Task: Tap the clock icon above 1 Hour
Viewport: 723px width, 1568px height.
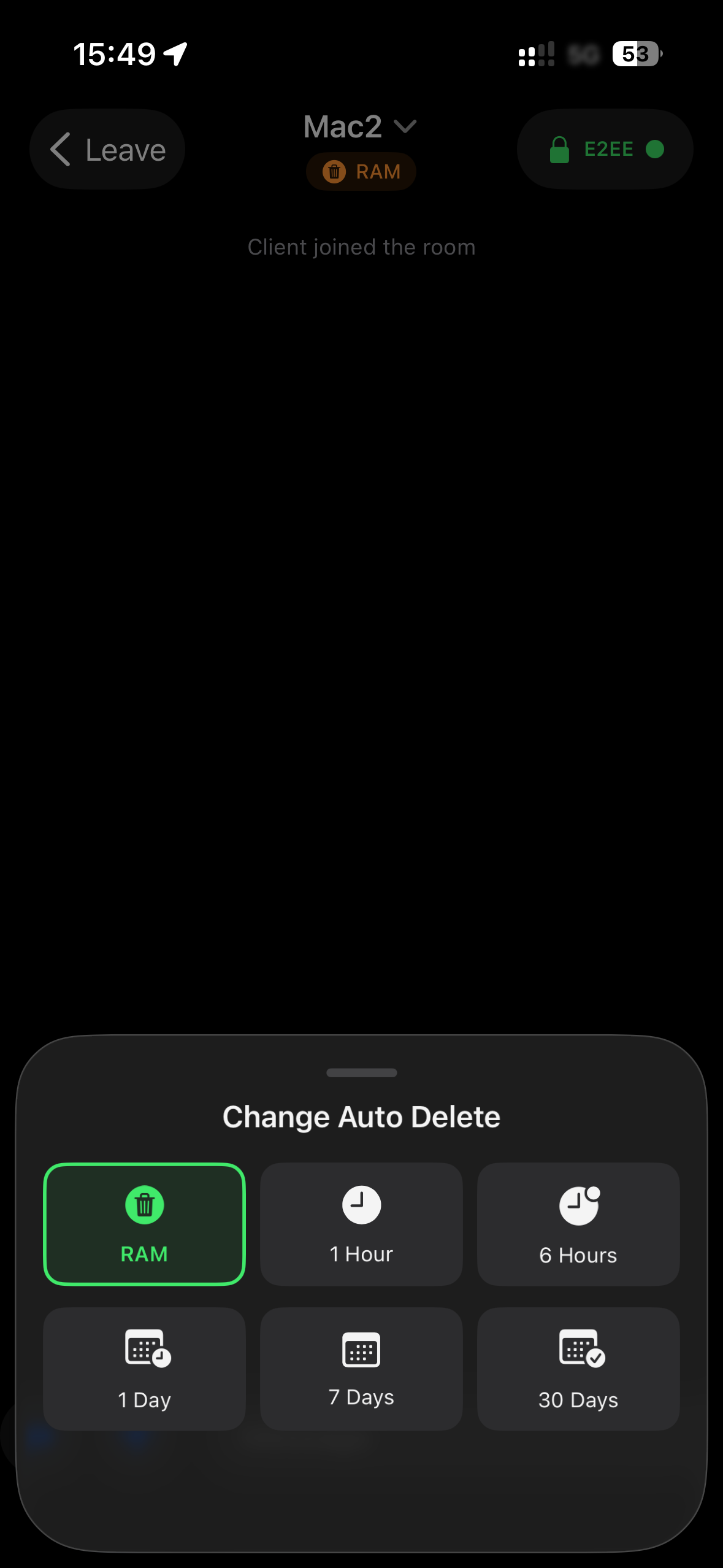Action: tap(361, 1204)
